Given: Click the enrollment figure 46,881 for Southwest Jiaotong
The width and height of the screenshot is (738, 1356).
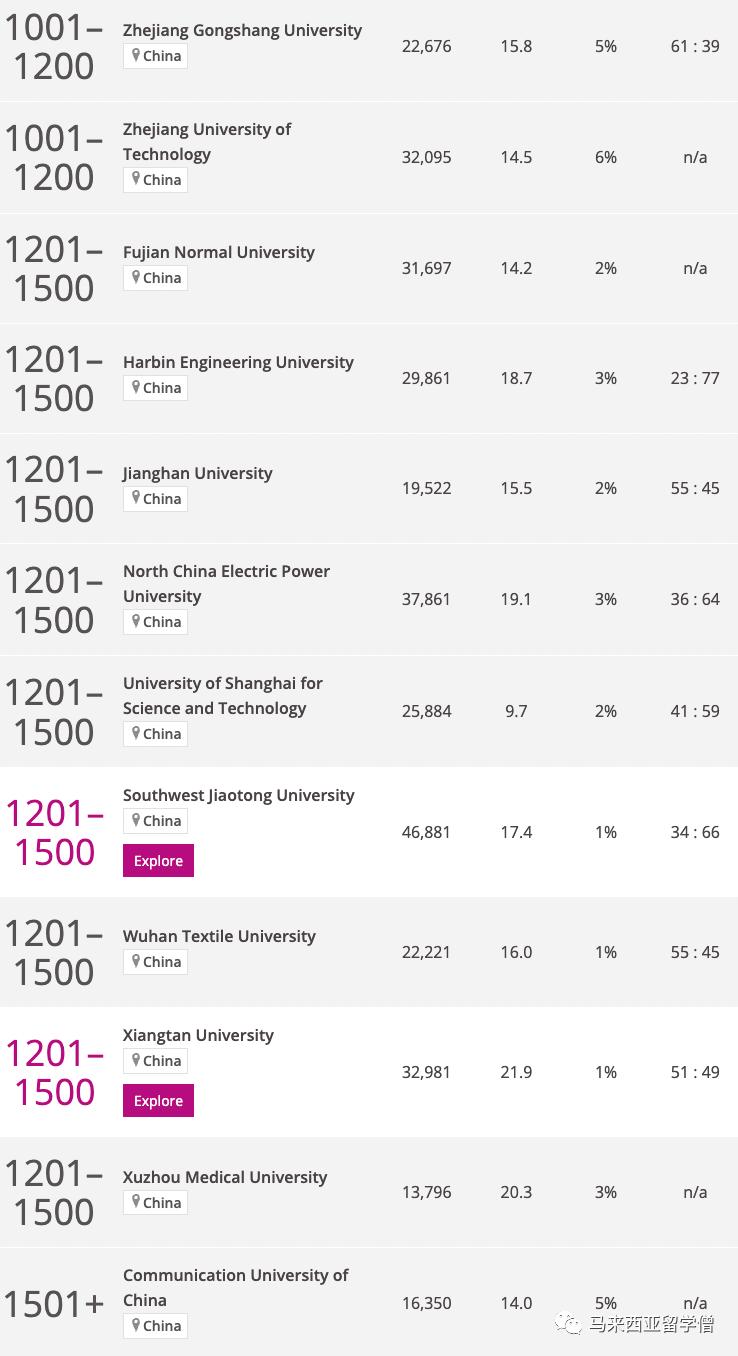Looking at the screenshot, I should pos(426,832).
